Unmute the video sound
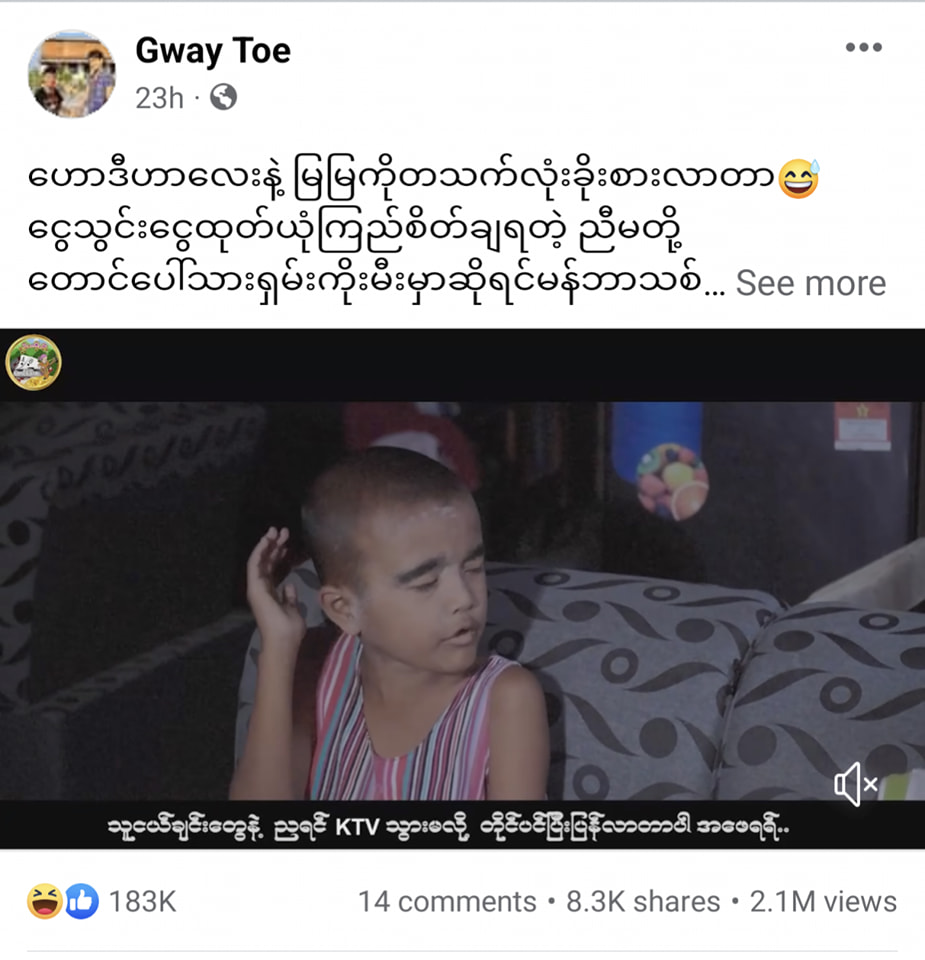This screenshot has height=960, width=925. coord(855,785)
